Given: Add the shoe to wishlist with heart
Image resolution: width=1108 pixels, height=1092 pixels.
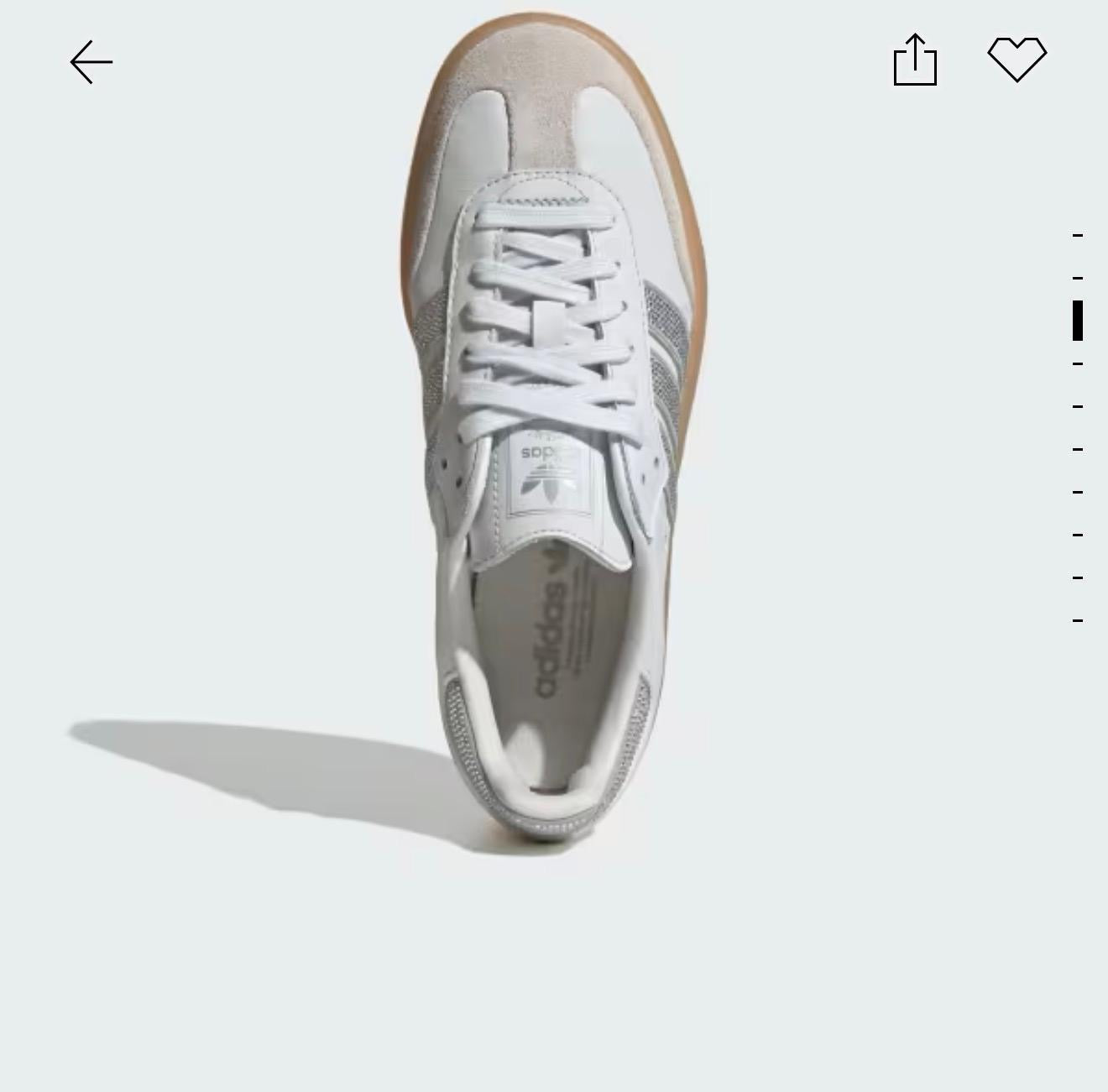Looking at the screenshot, I should click(1017, 59).
